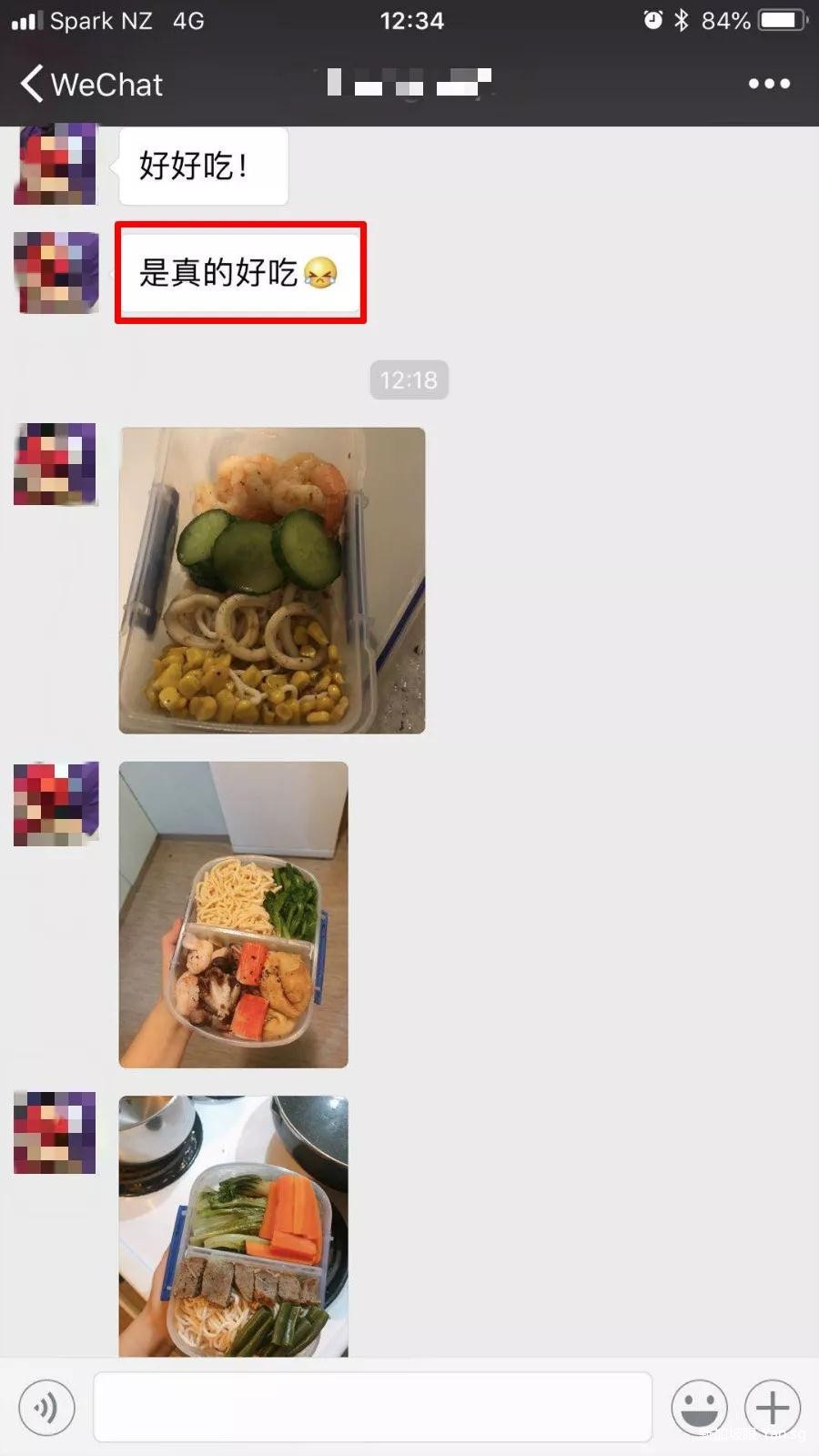
Task: Open the photo with noodles and mushrooms box
Action: [x=233, y=915]
